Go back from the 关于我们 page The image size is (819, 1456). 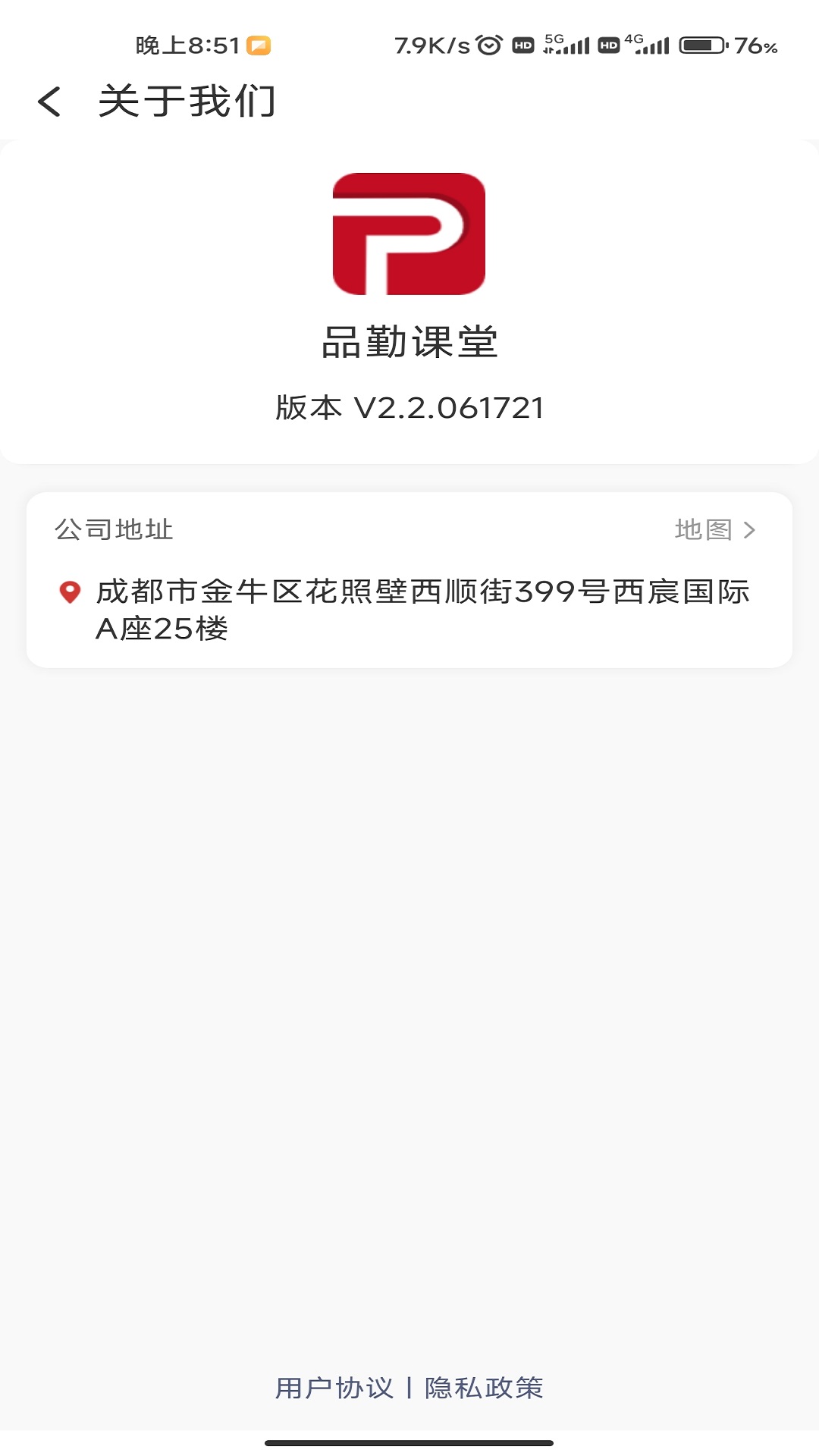click(x=50, y=102)
